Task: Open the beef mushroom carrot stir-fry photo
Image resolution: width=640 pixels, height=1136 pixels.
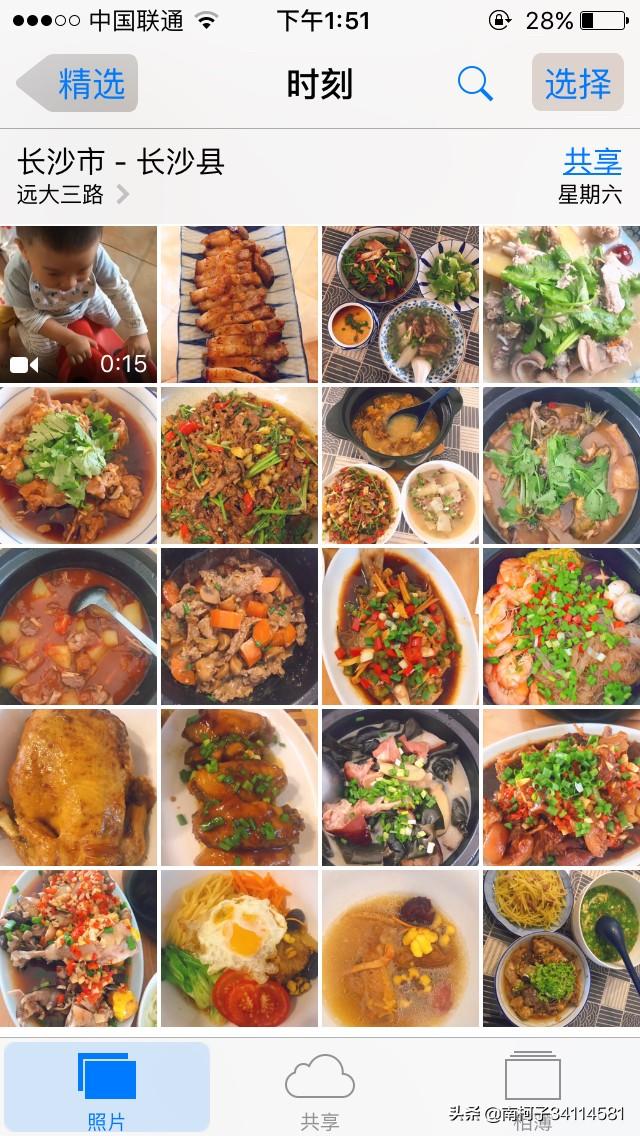Action: [240, 626]
